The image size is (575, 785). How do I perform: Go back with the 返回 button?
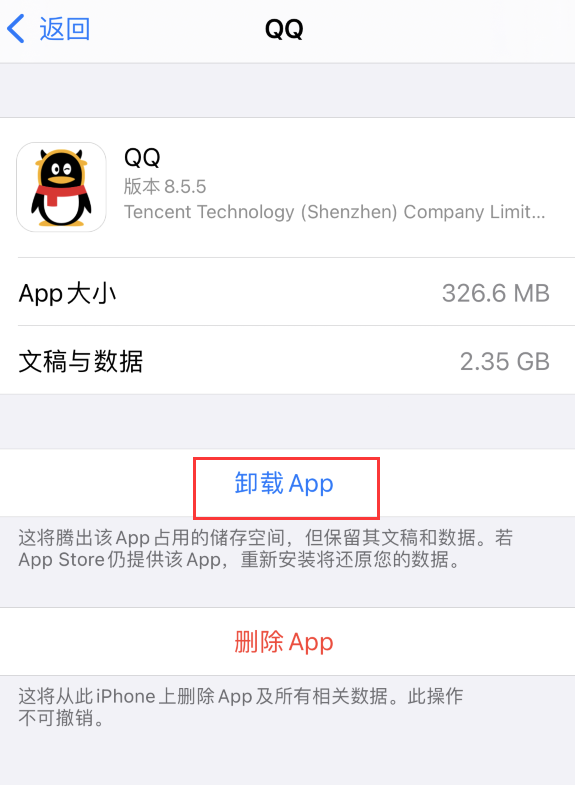click(49, 29)
